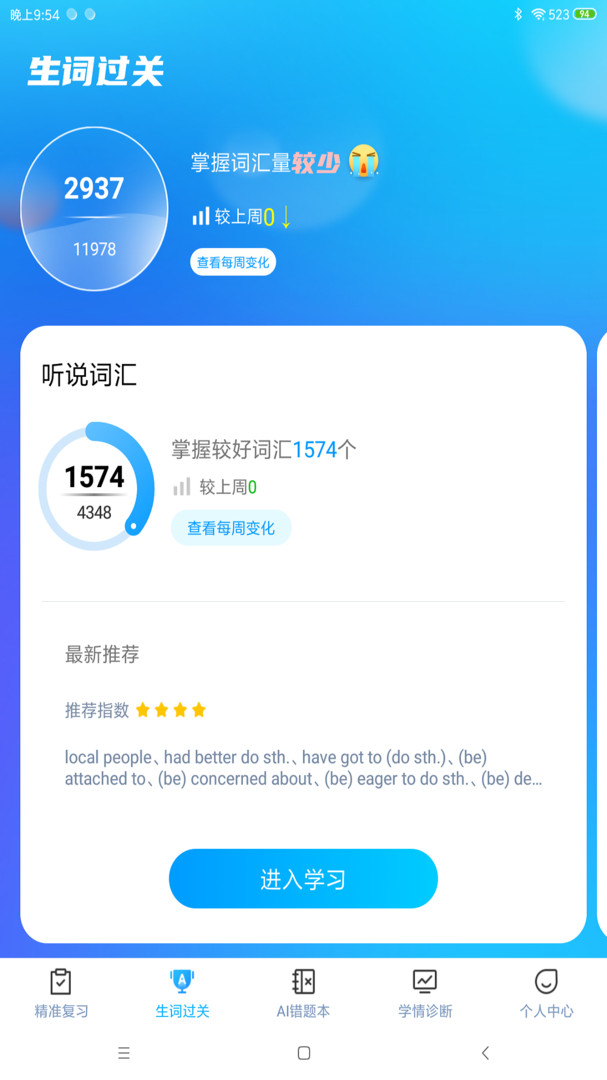
Task: Tap 查看每周变化 under the total vocabulary count
Action: pyautogui.click(x=233, y=262)
